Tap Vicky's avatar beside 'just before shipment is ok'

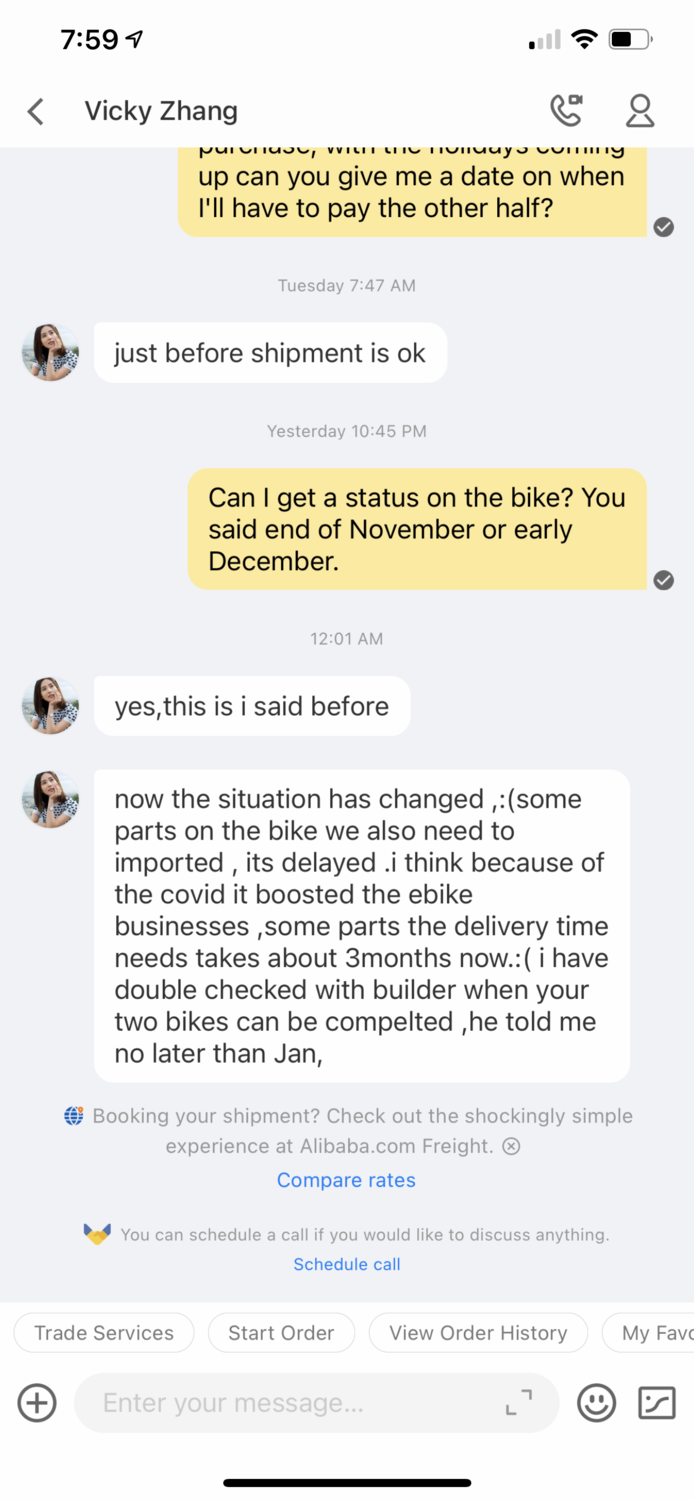click(x=50, y=353)
